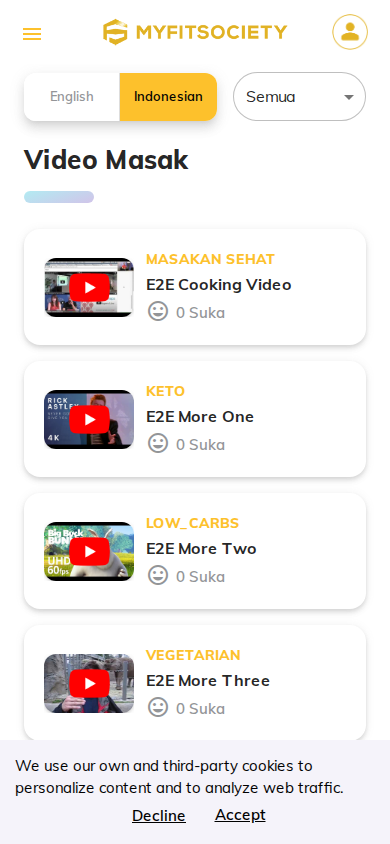Like E2E More Two using smiley icon
The height and width of the screenshot is (844, 390).
click(158, 575)
